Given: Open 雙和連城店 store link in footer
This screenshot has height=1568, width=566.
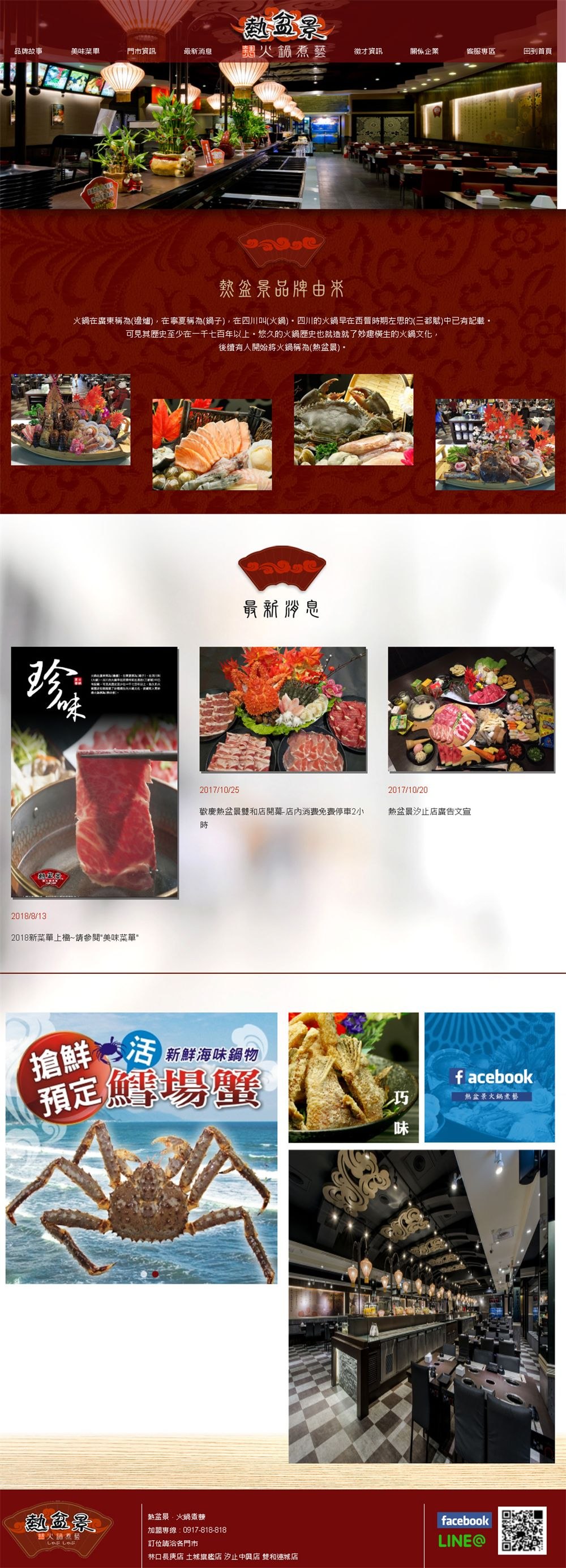Looking at the screenshot, I should (280, 1556).
